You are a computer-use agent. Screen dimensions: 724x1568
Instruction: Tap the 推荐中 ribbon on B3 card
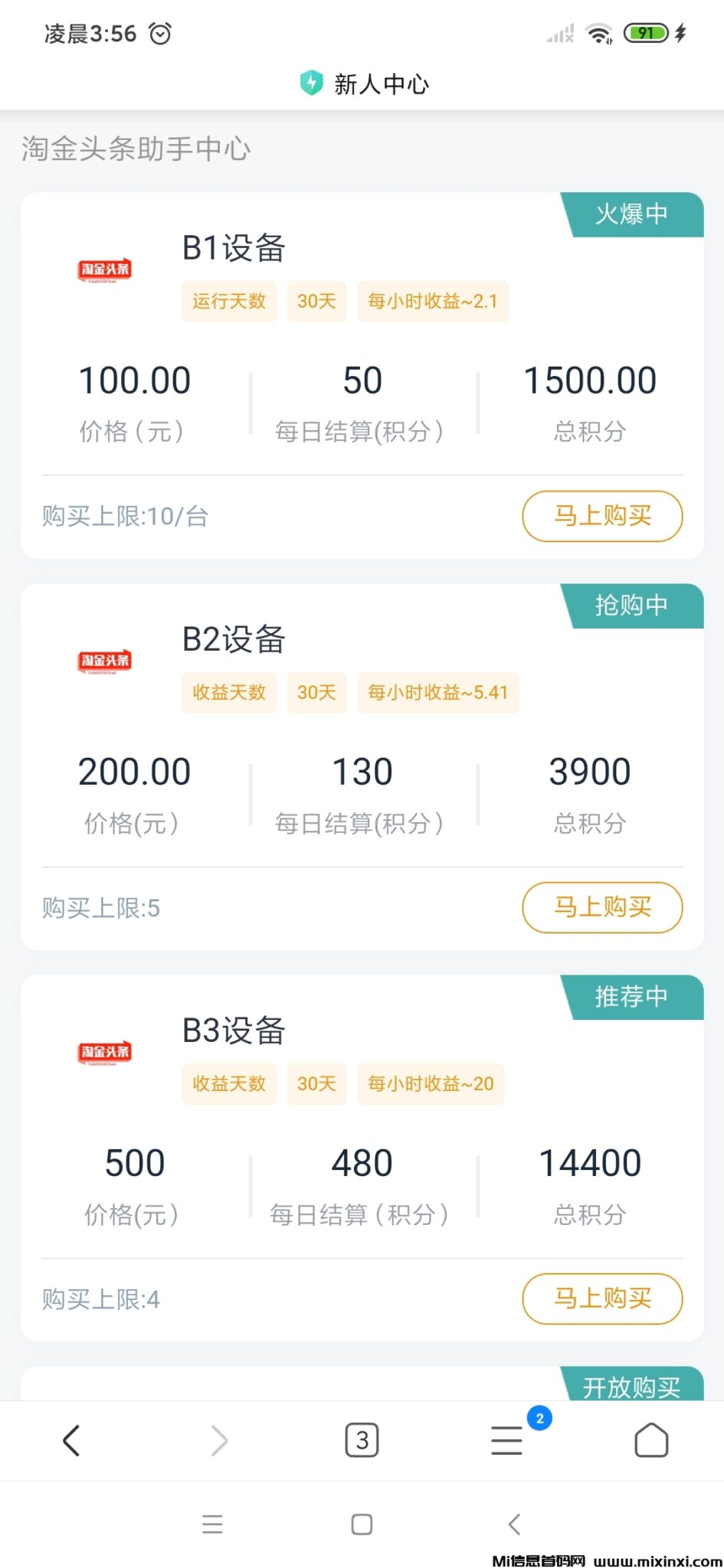click(x=631, y=997)
